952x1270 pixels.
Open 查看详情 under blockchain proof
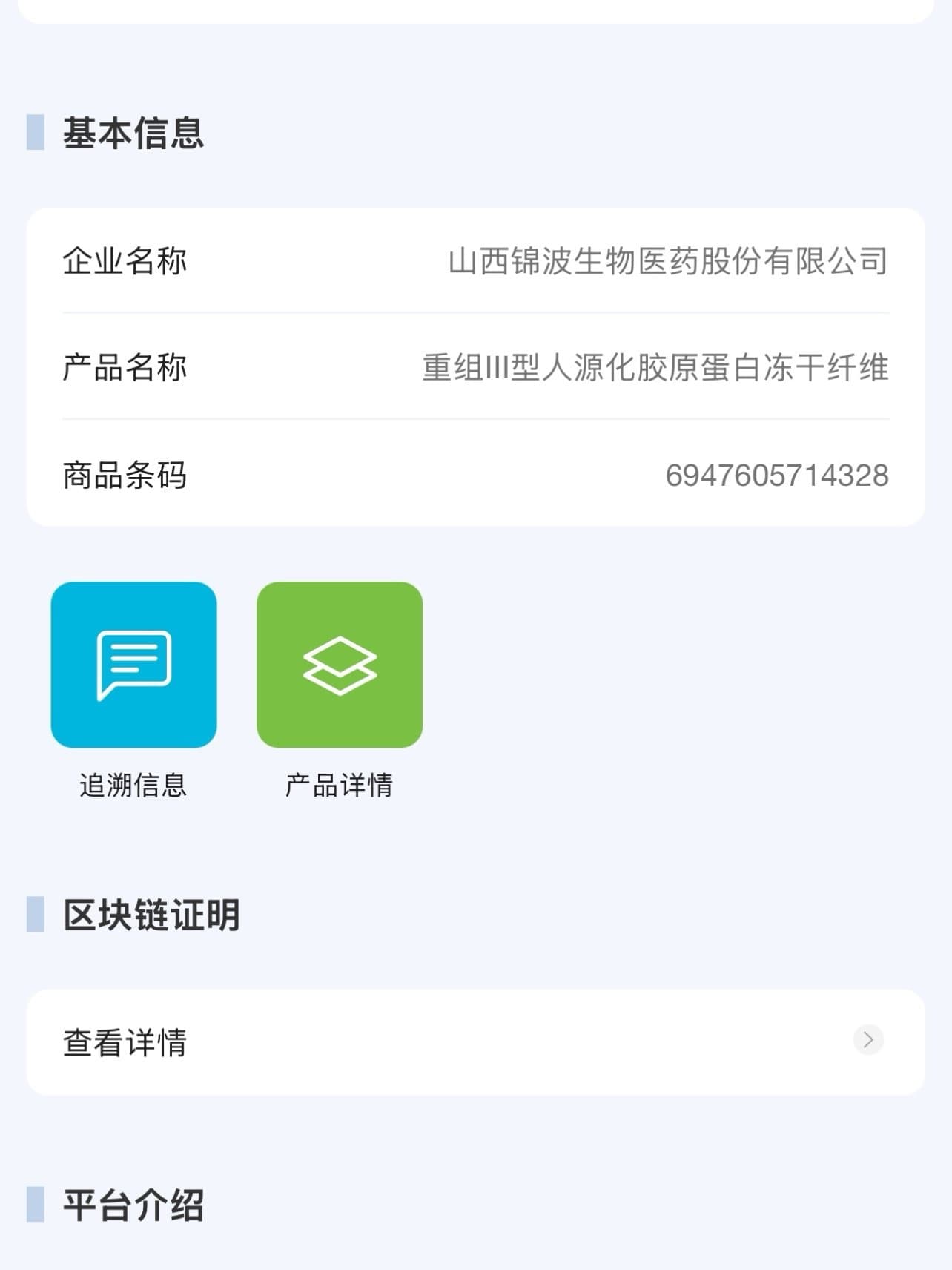[x=475, y=1042]
